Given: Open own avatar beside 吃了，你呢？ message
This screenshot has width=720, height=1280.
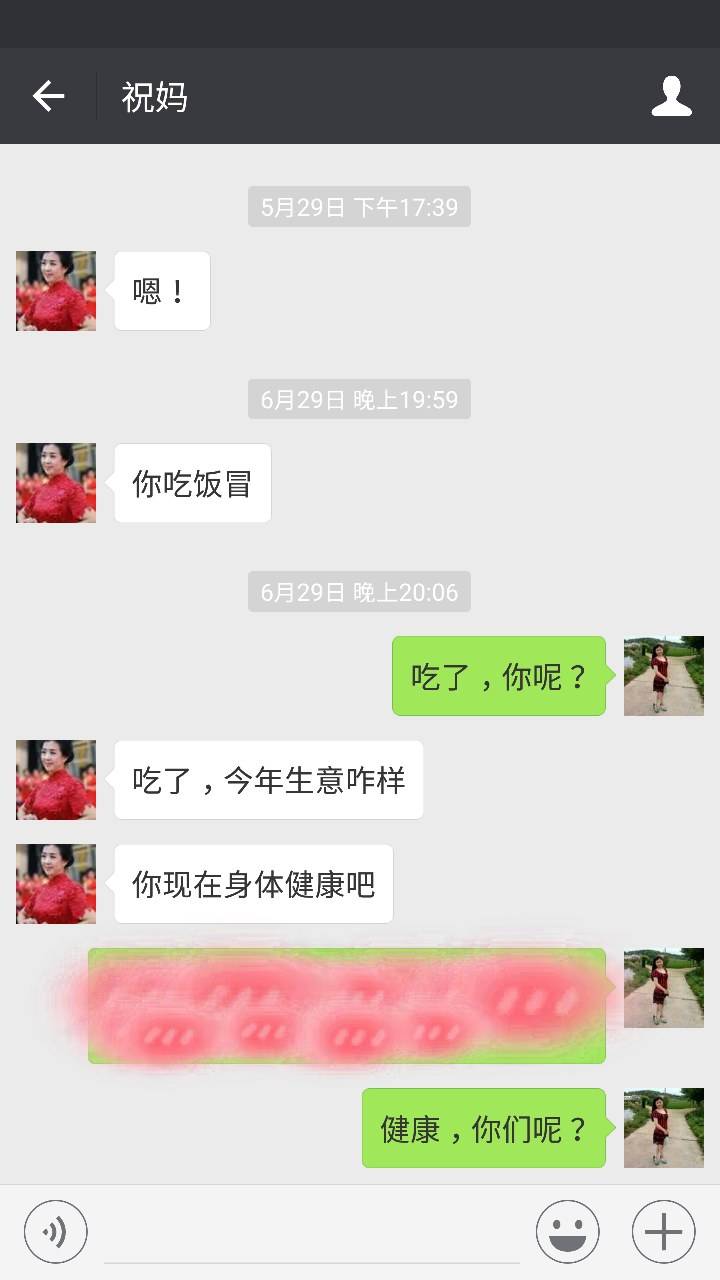Looking at the screenshot, I should [x=663, y=676].
